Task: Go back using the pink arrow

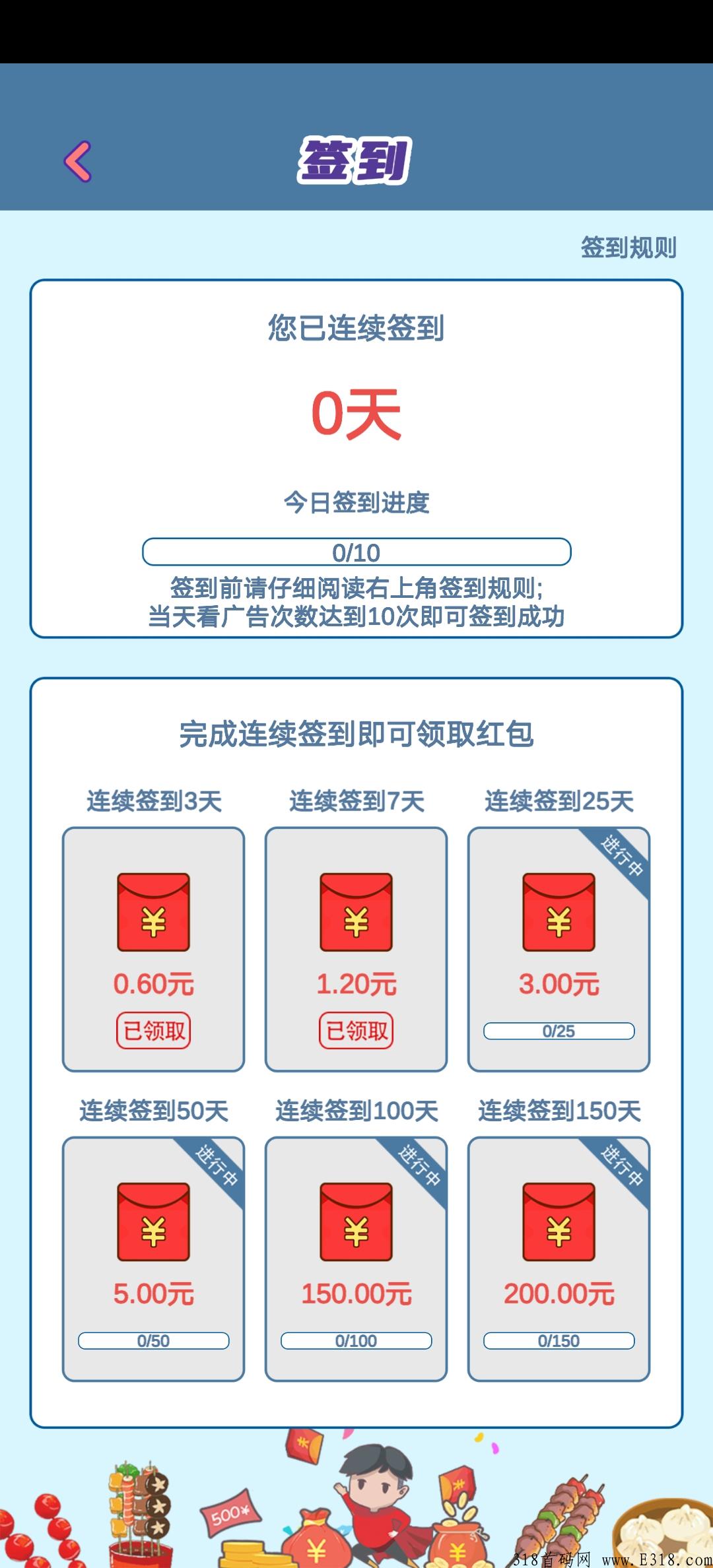Action: (x=78, y=161)
